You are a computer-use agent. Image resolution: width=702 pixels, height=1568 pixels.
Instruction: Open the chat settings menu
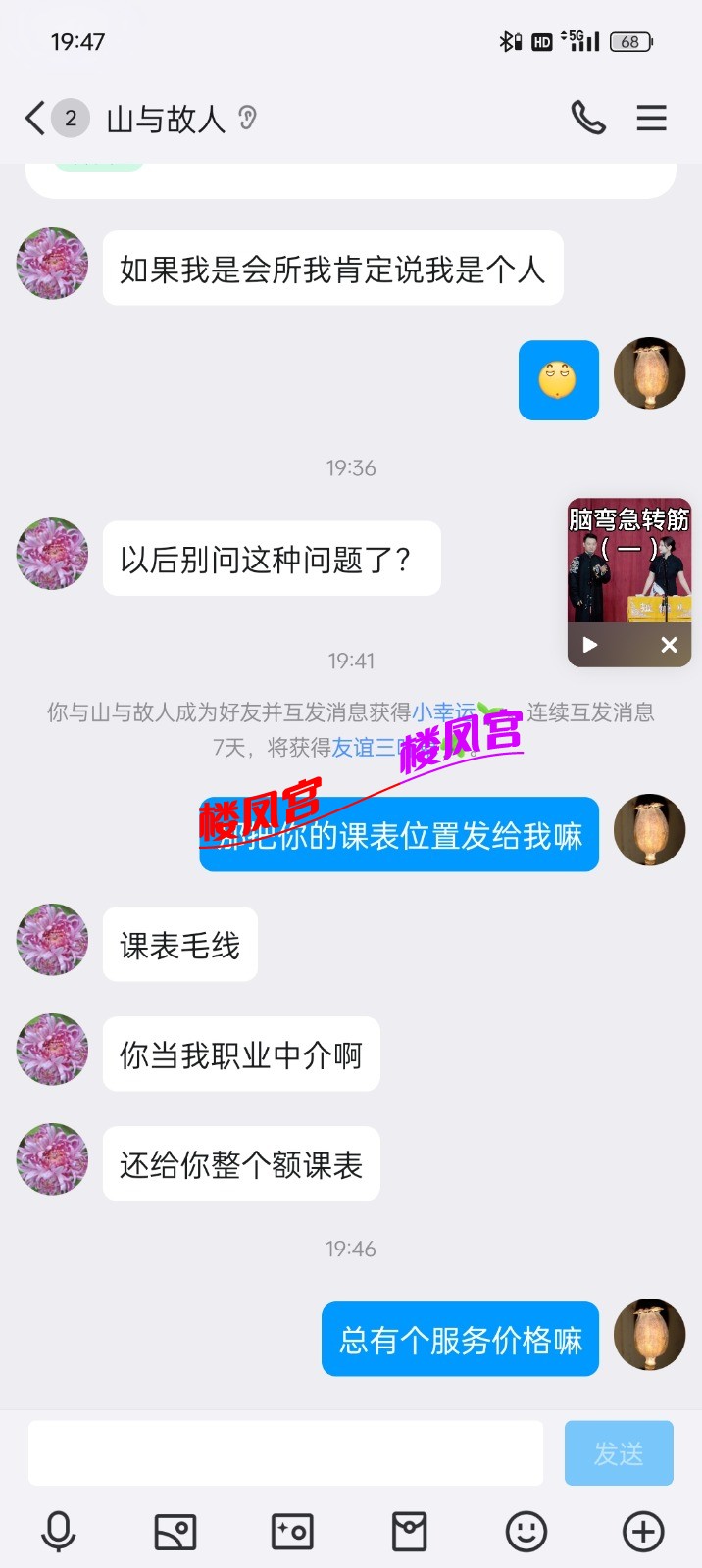[651, 119]
